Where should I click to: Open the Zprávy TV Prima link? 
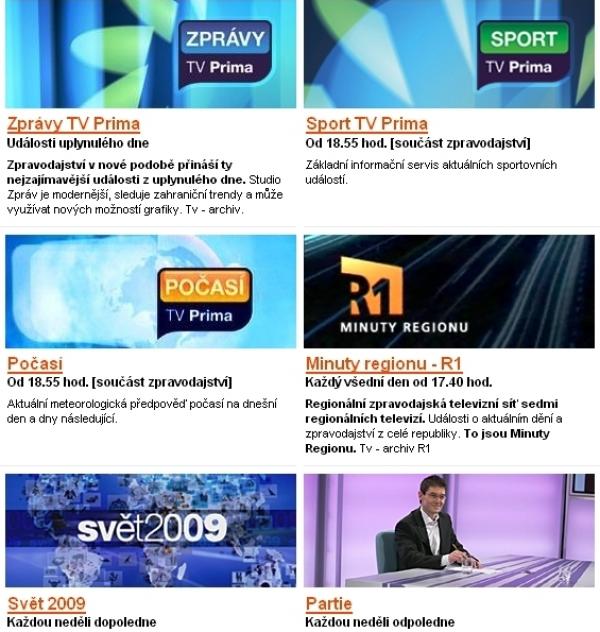tap(73, 124)
